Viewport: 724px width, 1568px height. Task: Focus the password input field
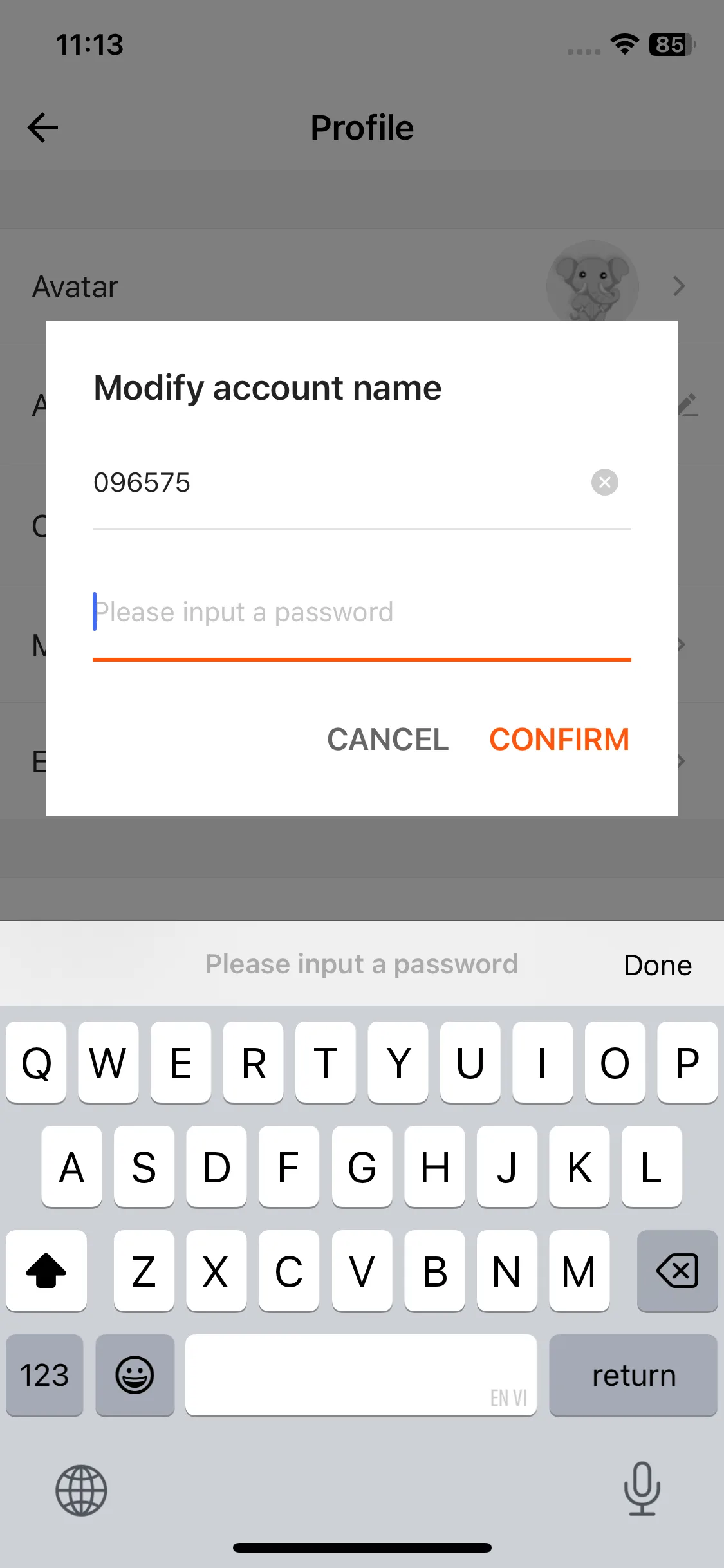[x=360, y=612]
